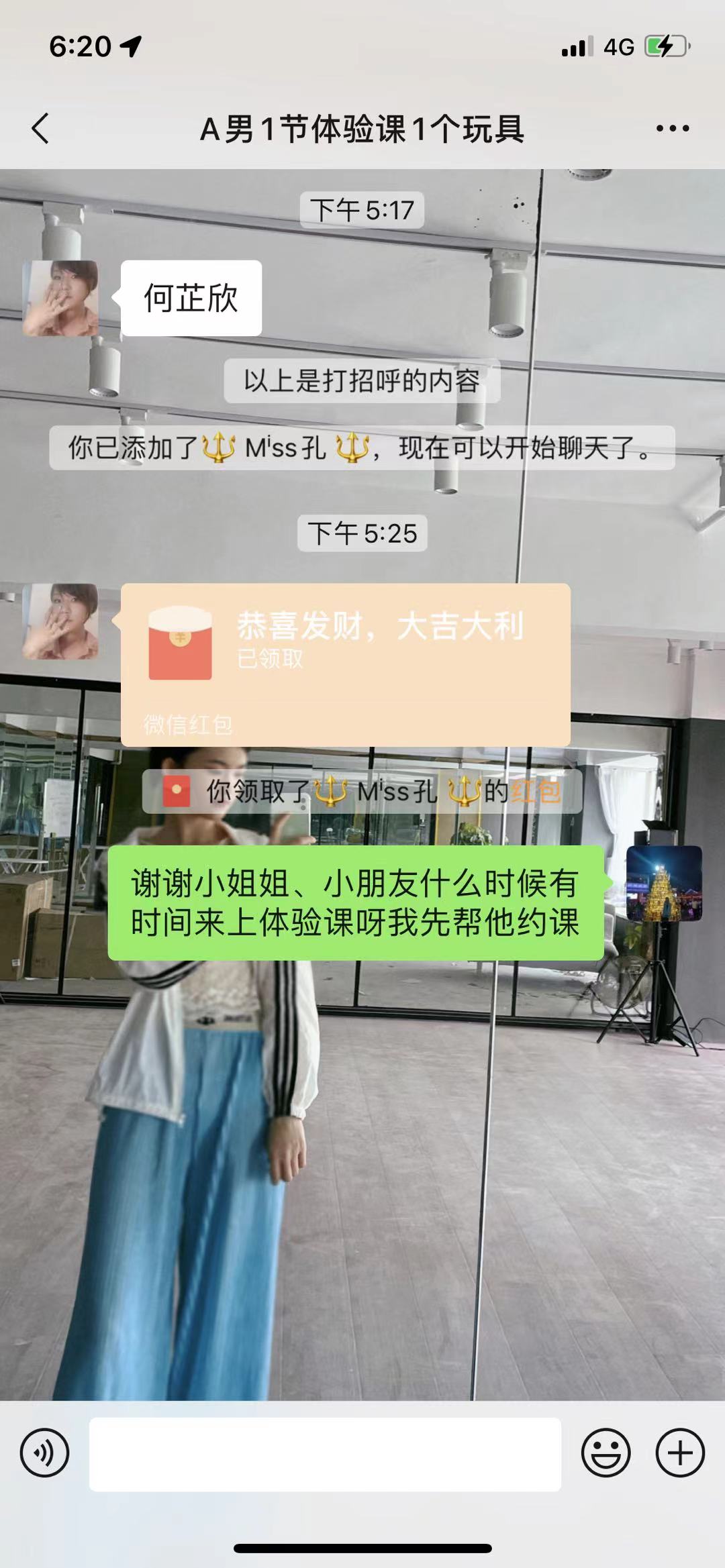Image resolution: width=725 pixels, height=1568 pixels.
Task: Tap the voice message icon
Action: 44,1453
